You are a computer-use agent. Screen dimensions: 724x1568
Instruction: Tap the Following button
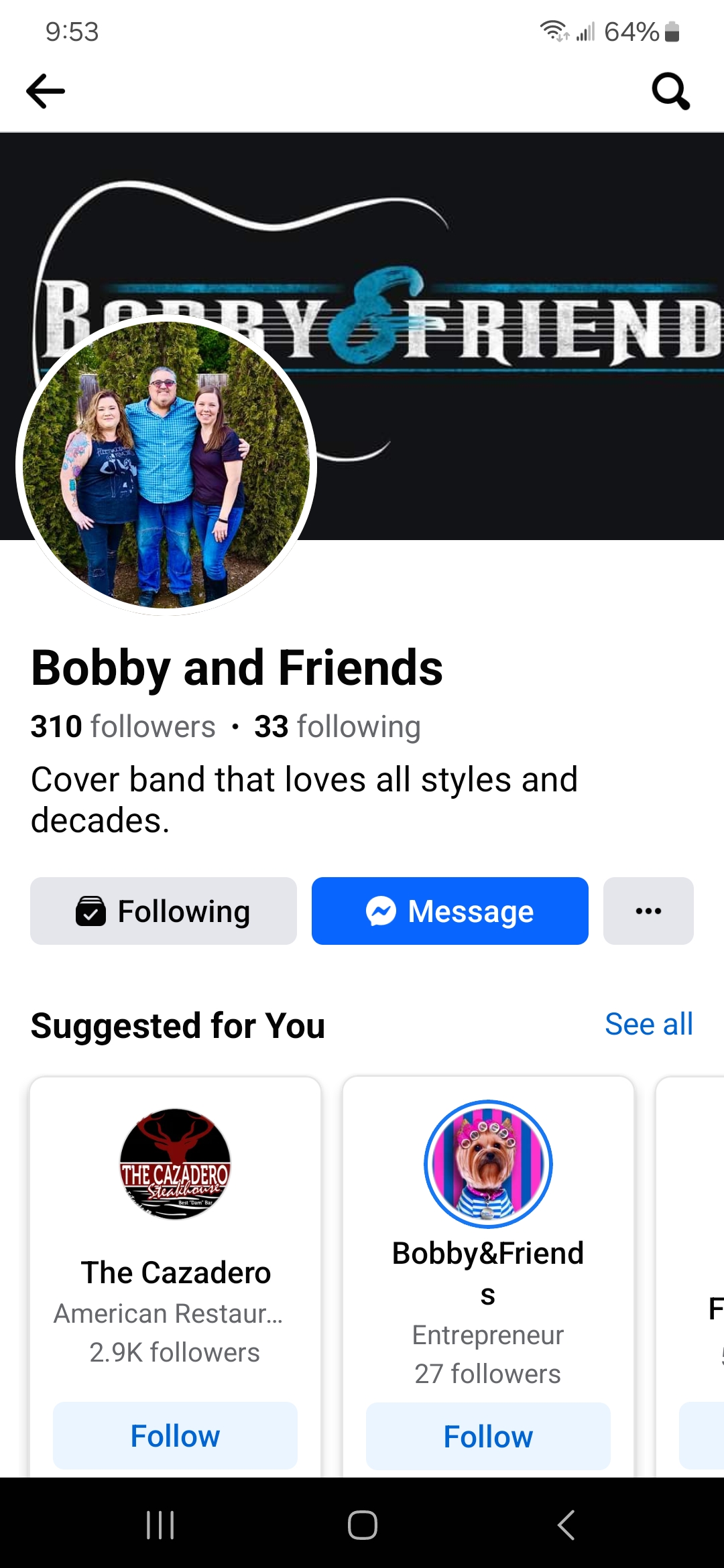point(164,911)
